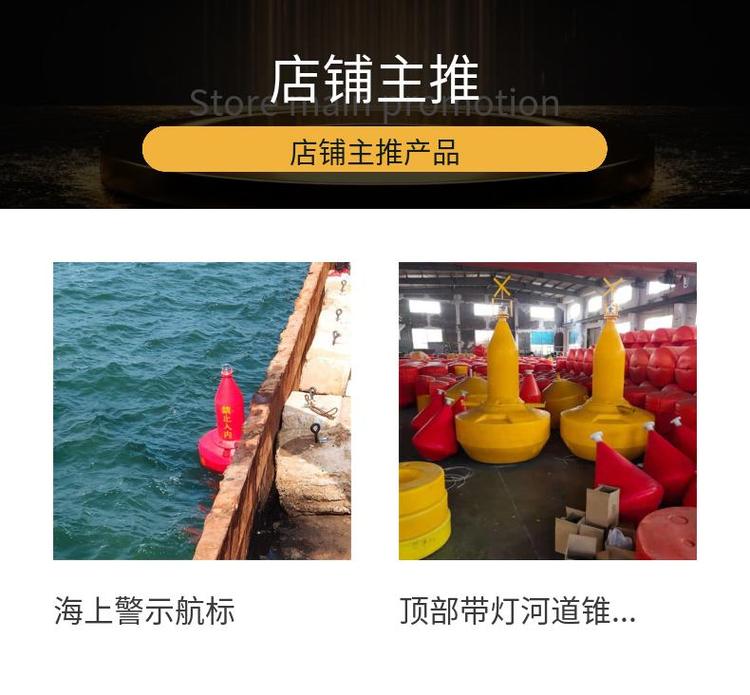Screen dimensions: 750x695
Task: Open the 顶部带灯河道锥 product card
Action: (547, 411)
